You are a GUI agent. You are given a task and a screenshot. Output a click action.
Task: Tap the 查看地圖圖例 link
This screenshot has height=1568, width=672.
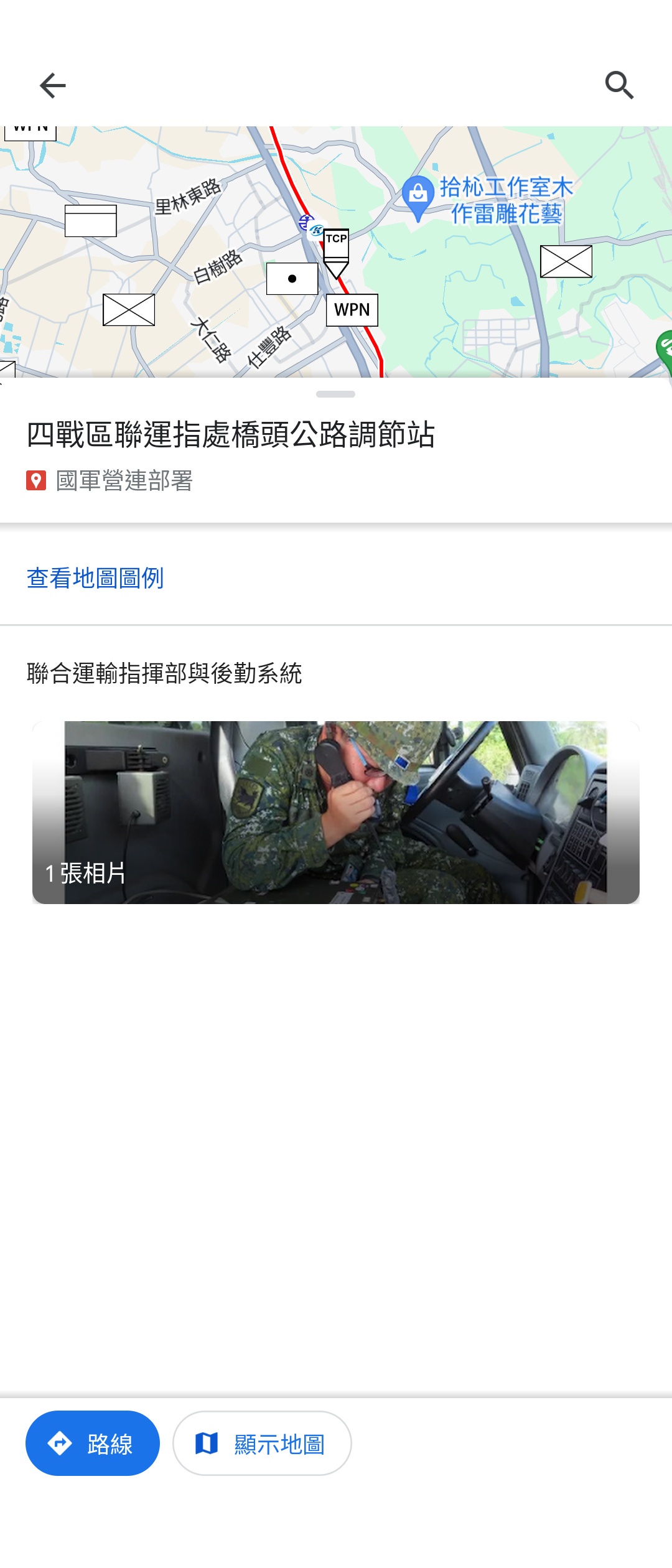pyautogui.click(x=95, y=578)
